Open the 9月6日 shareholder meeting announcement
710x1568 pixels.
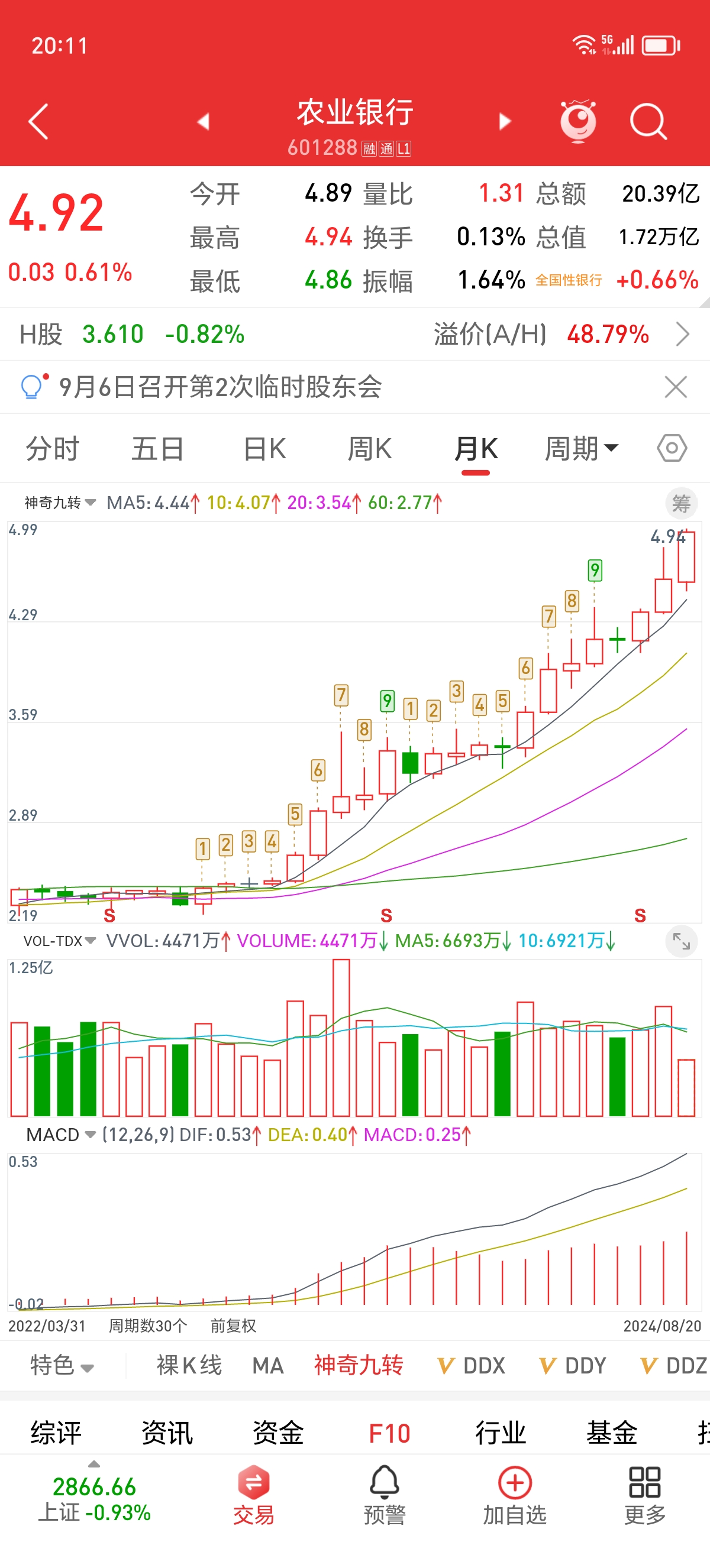[x=219, y=387]
